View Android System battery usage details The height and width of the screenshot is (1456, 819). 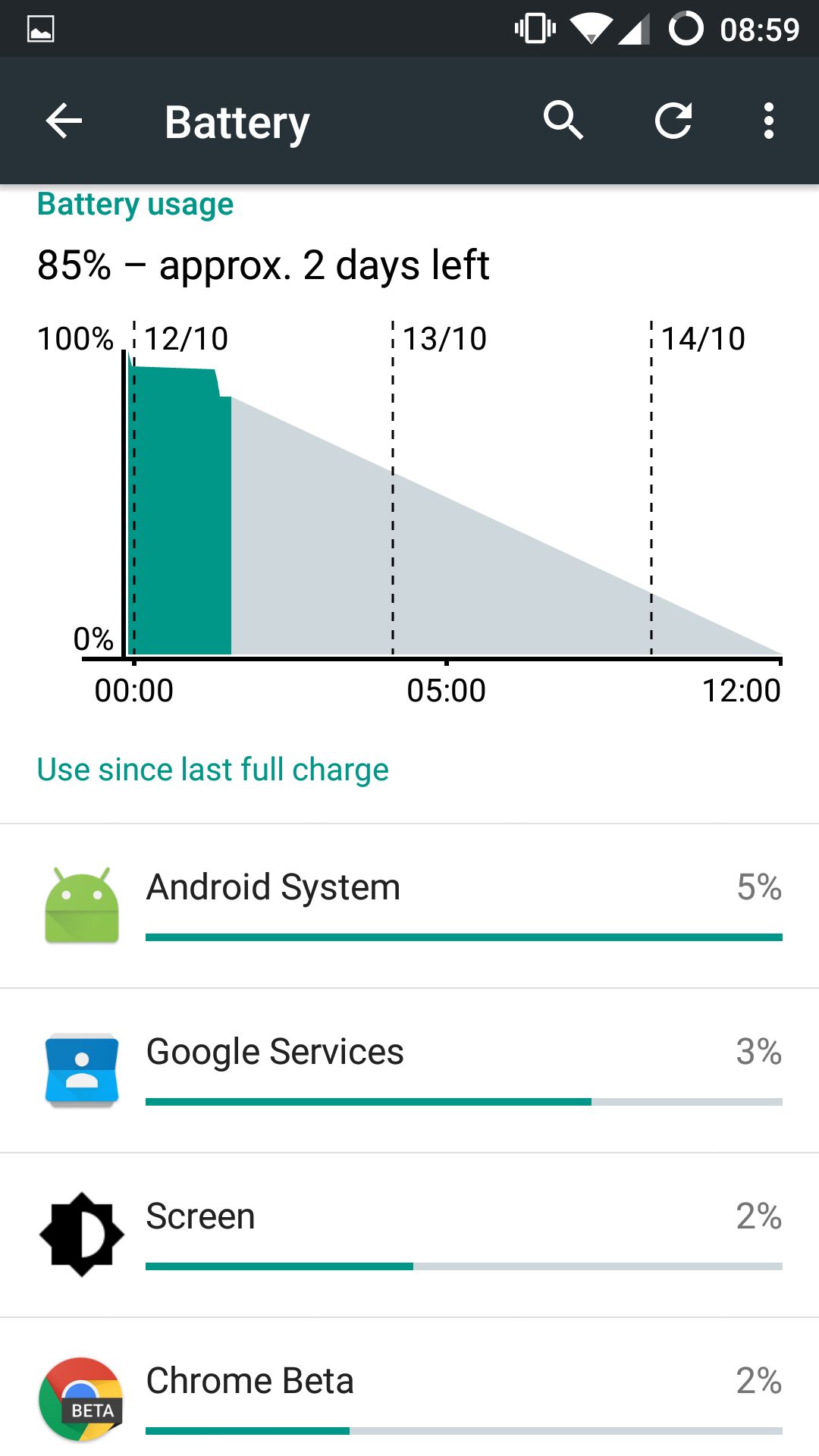[x=409, y=906]
